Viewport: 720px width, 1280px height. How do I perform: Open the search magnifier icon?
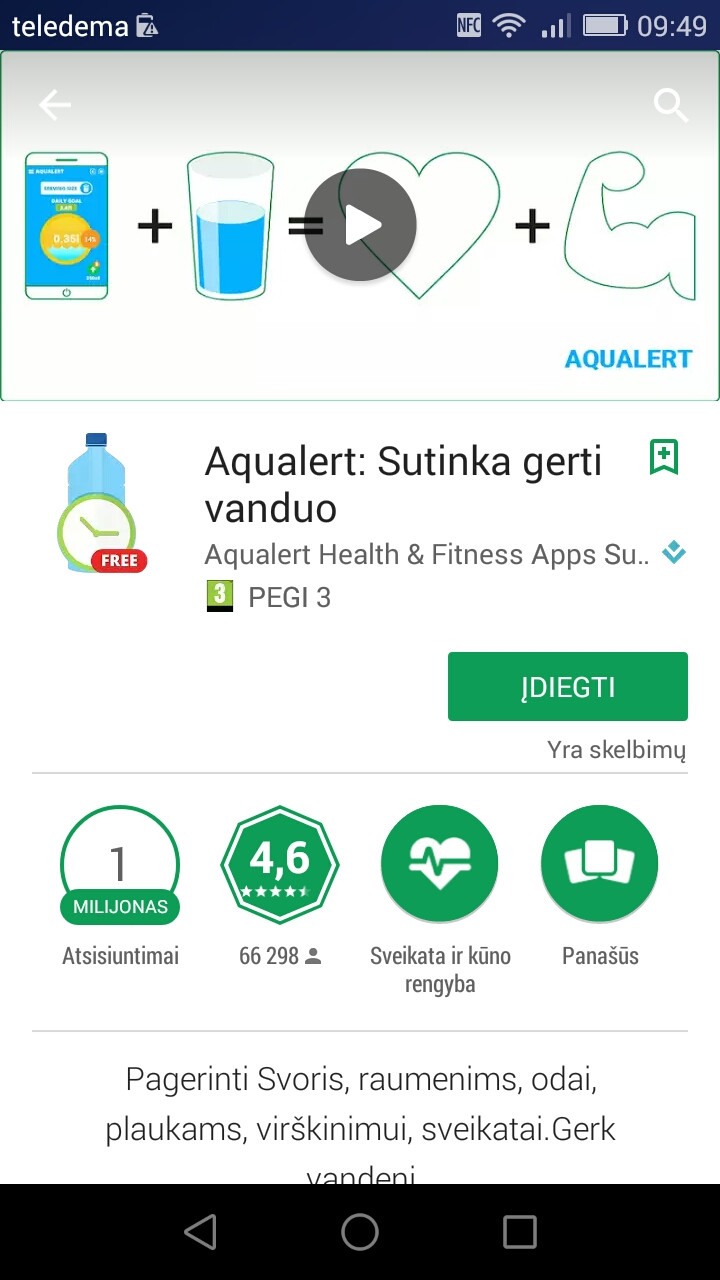[x=670, y=105]
